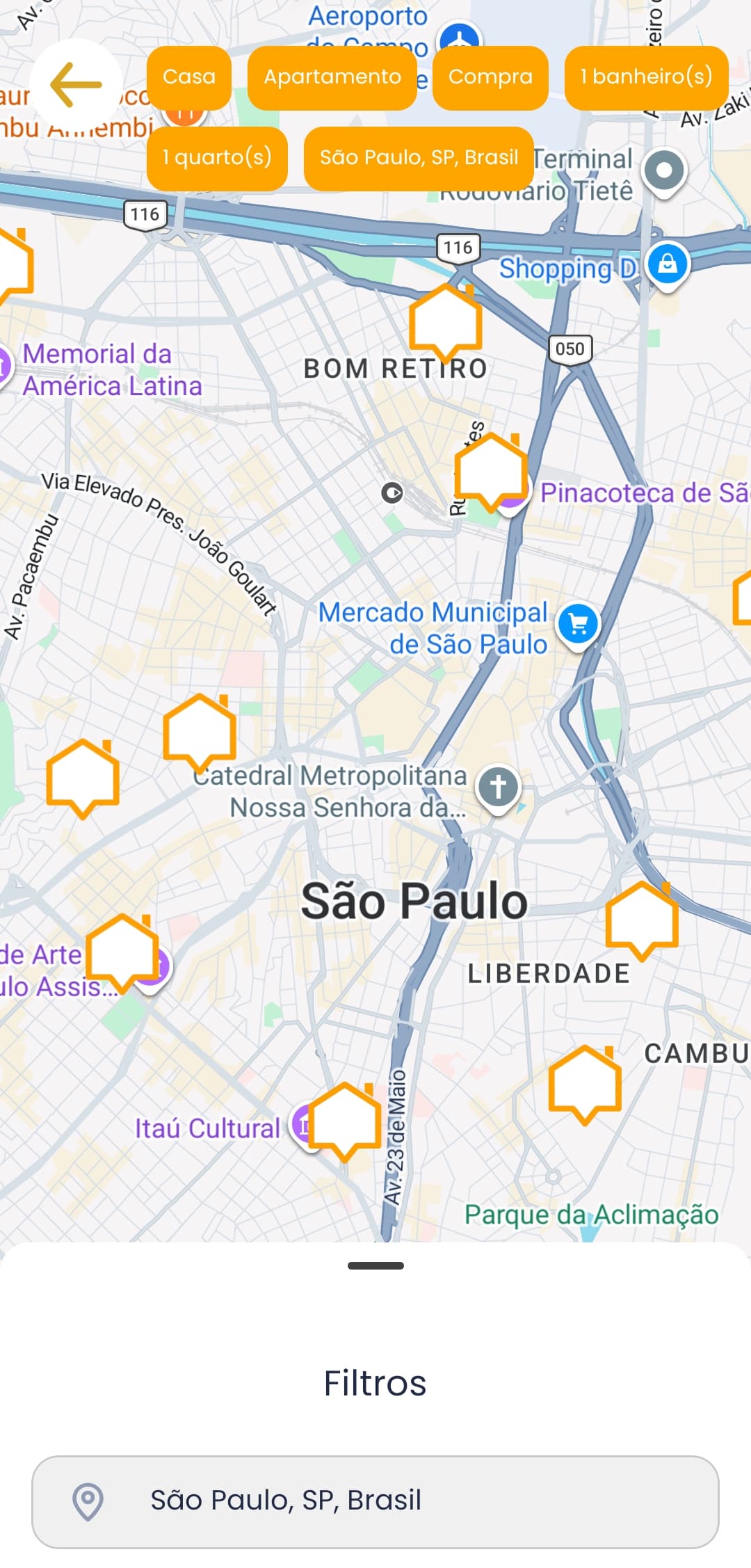Tap the church icon at Catedral Metropolitana

pos(498,786)
